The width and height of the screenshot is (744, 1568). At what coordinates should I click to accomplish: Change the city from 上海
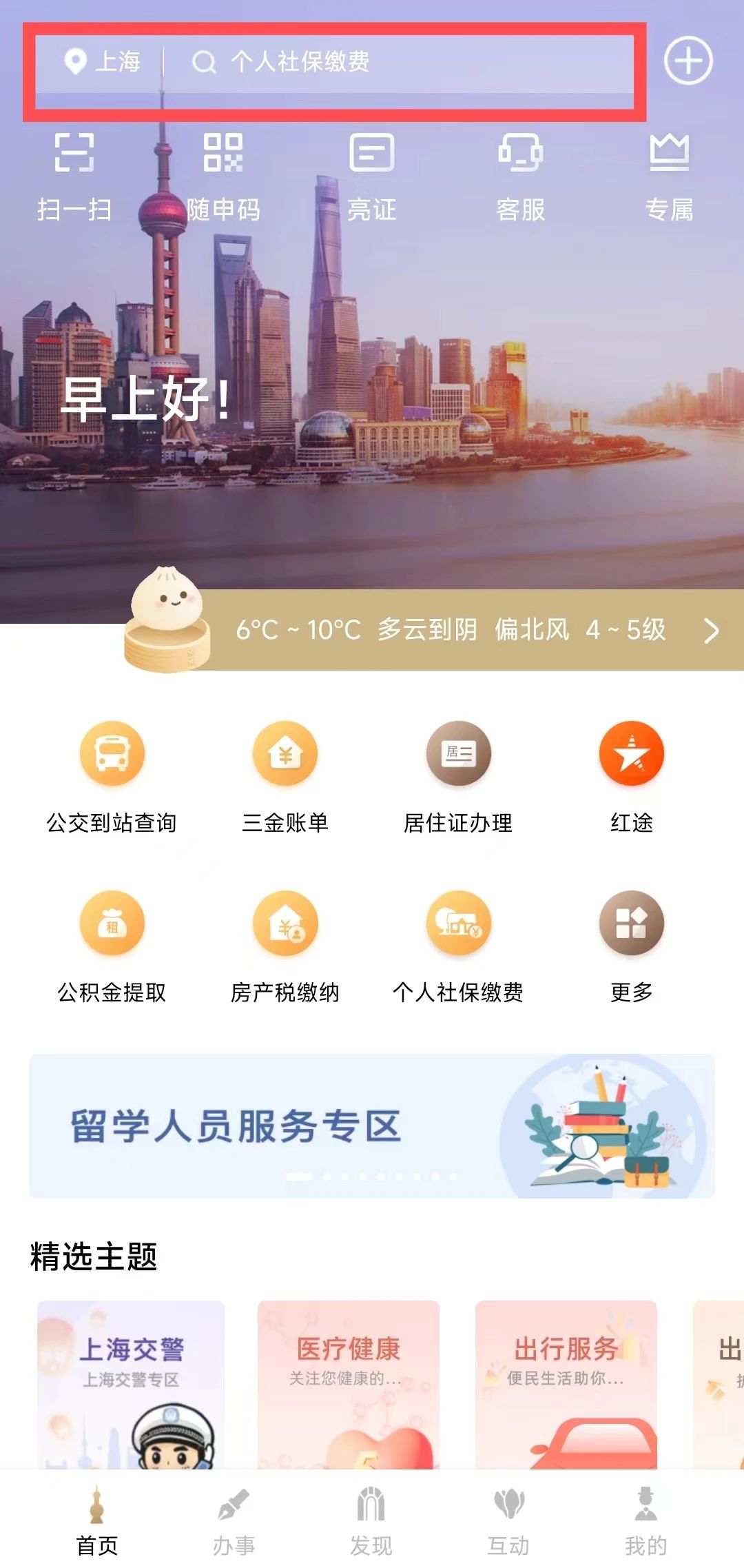tap(103, 62)
